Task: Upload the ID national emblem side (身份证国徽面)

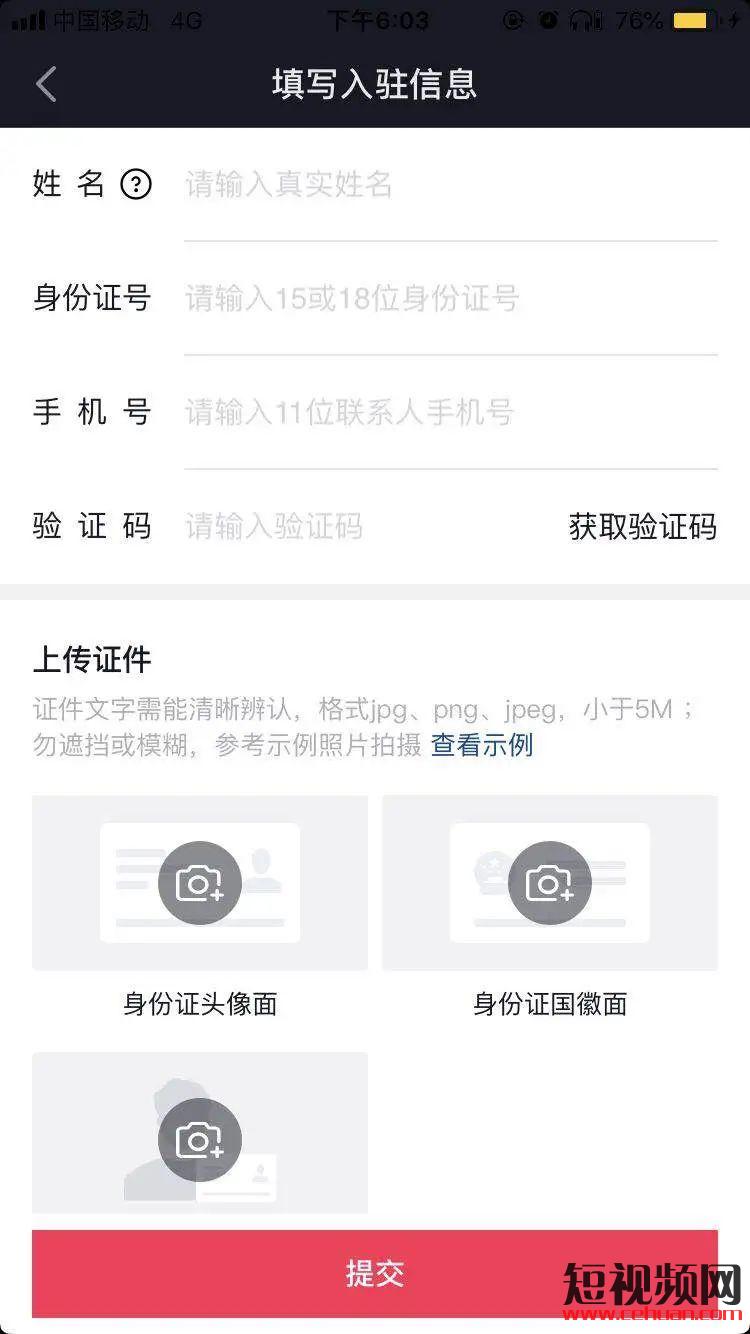Action: click(550, 883)
